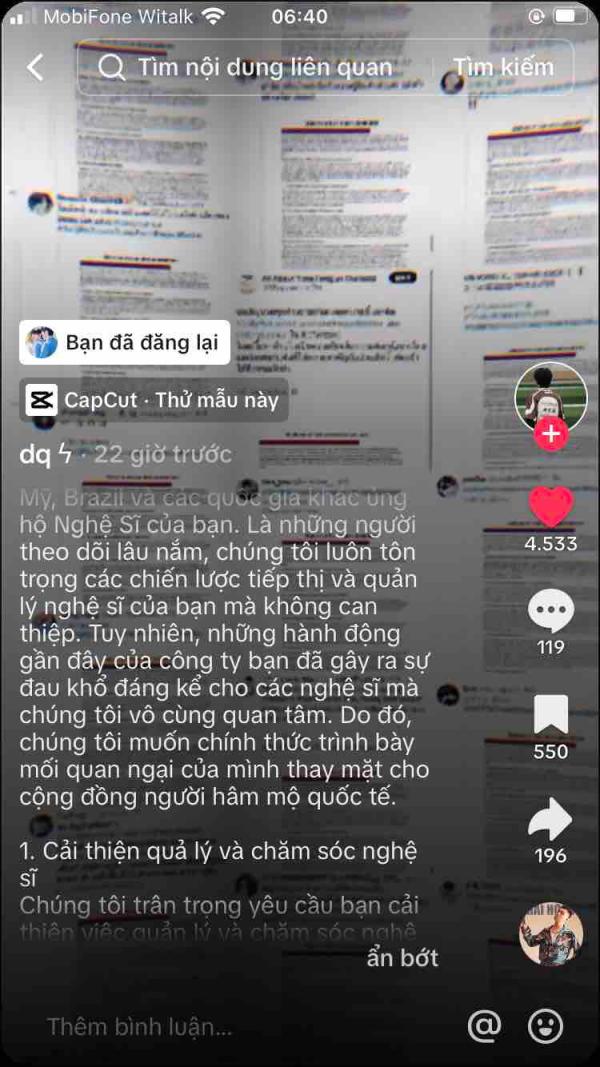Open the comments on this video

550,611
